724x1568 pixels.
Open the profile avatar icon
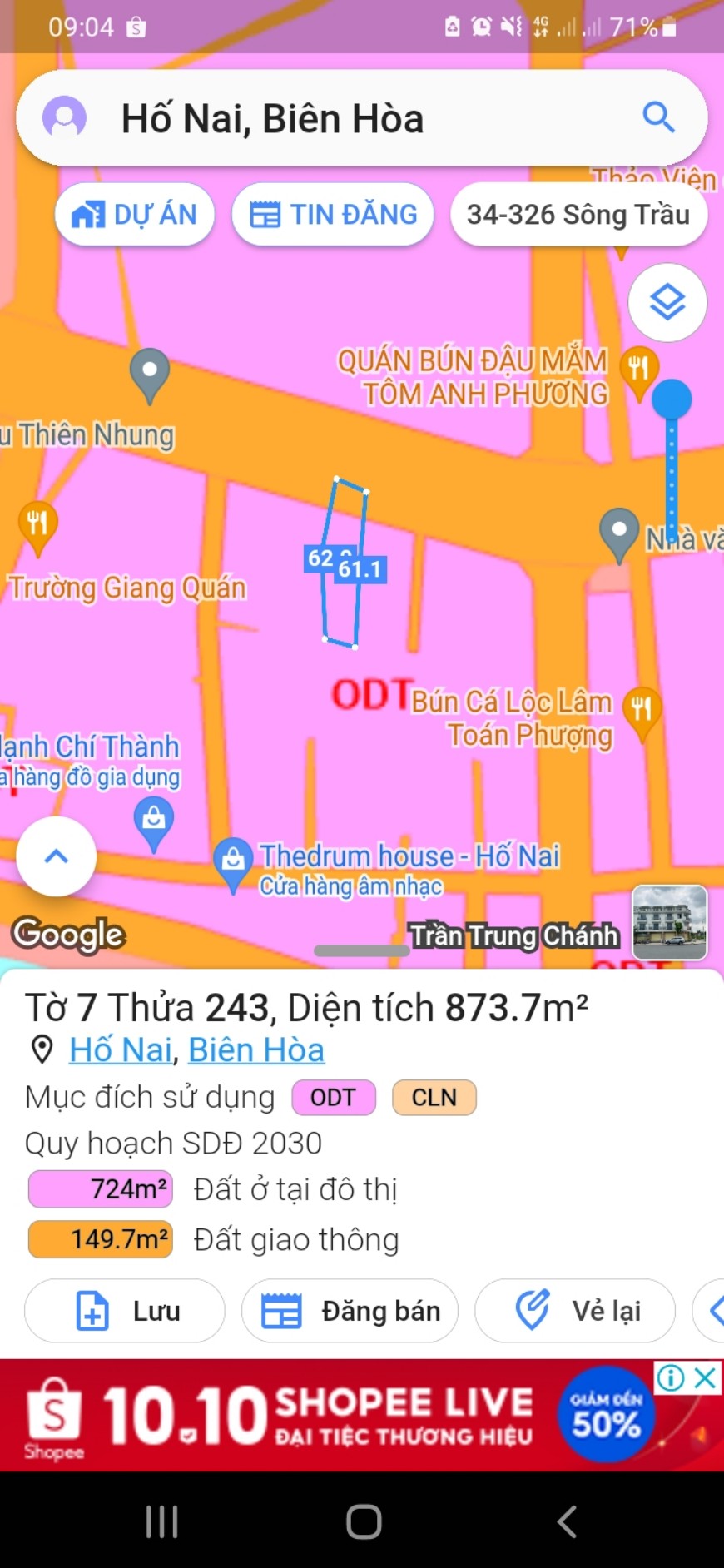[x=64, y=117]
